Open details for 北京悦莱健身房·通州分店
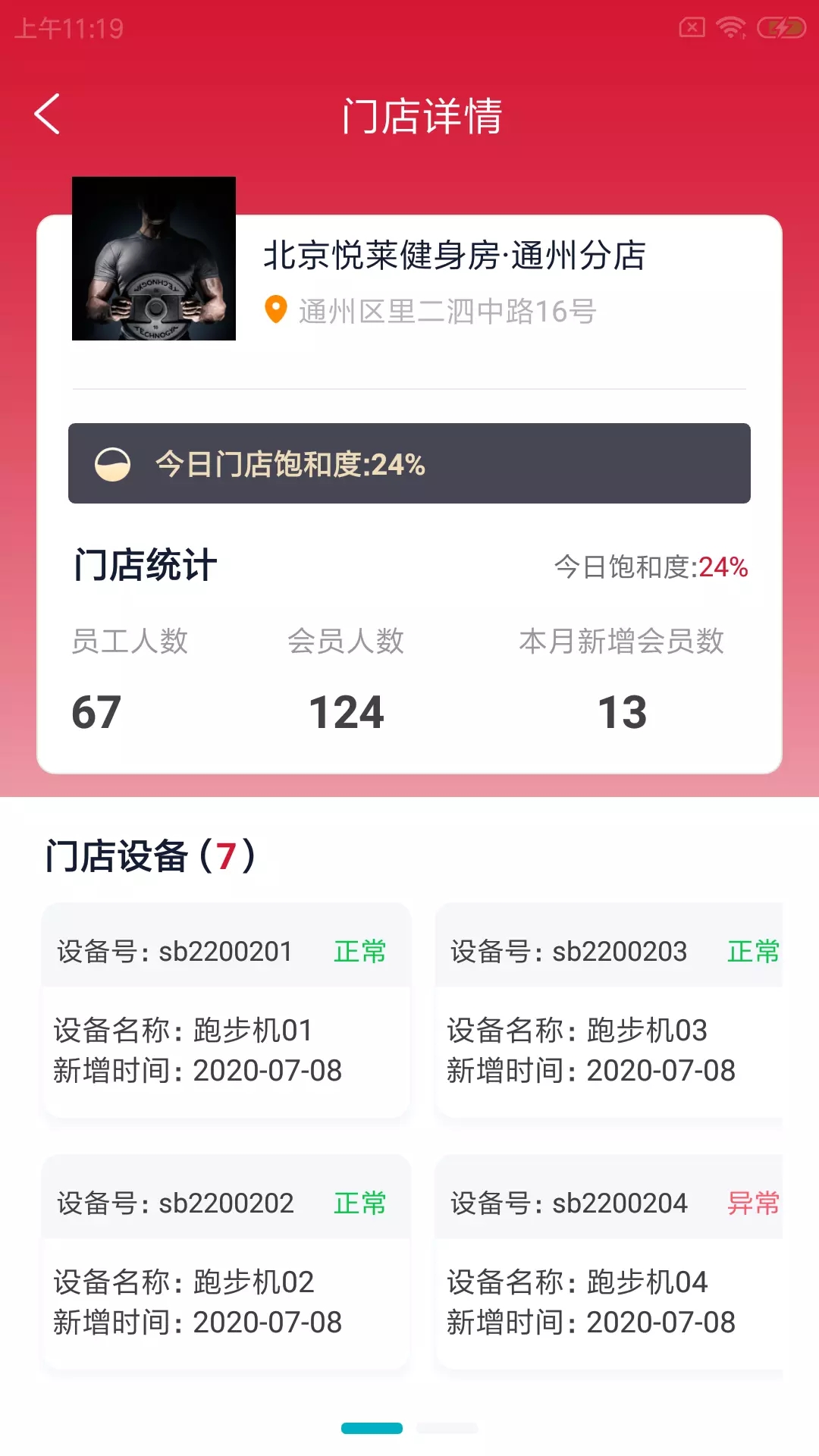 454,256
